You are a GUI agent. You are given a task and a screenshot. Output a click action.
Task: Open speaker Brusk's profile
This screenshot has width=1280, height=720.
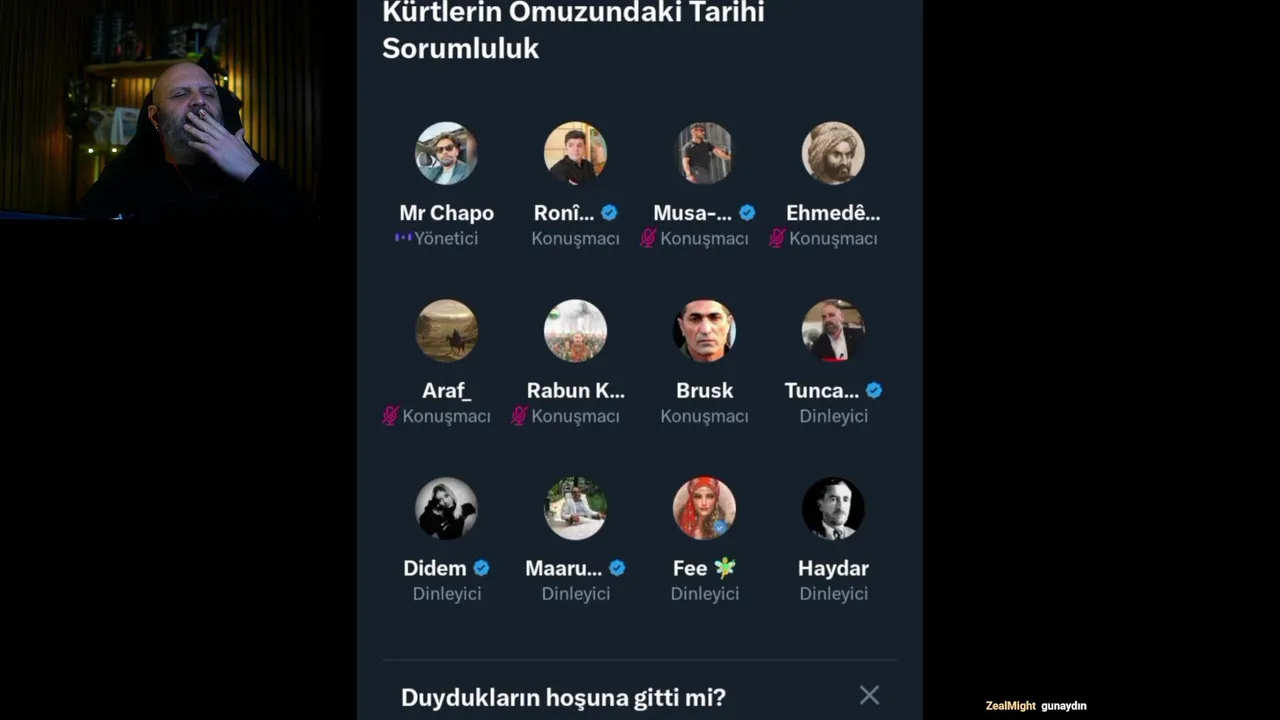point(704,331)
